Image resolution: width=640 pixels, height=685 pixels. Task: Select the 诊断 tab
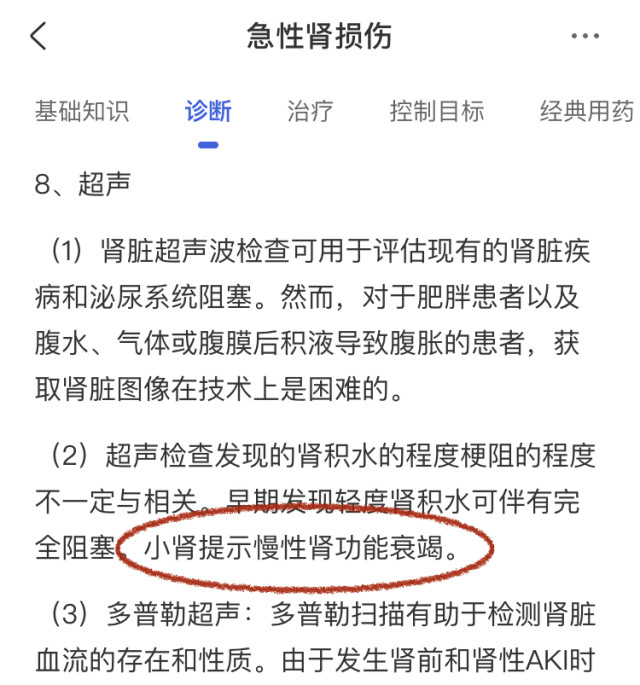click(208, 111)
